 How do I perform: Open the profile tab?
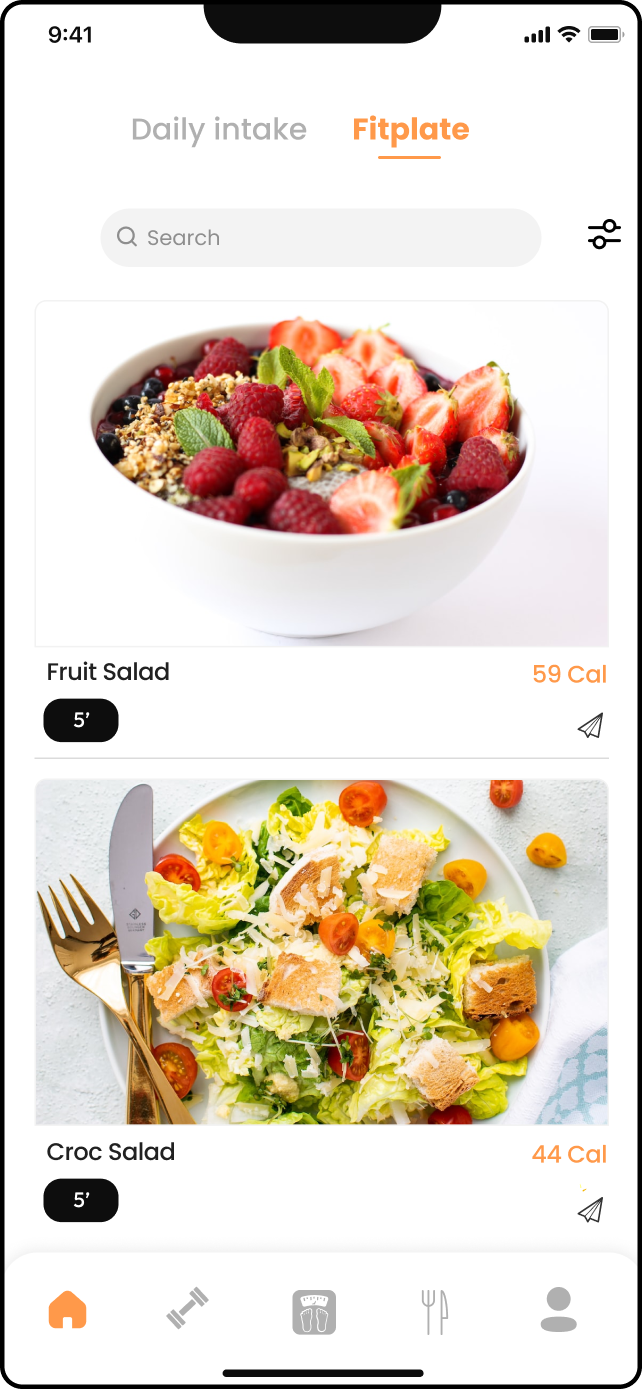[558, 1310]
